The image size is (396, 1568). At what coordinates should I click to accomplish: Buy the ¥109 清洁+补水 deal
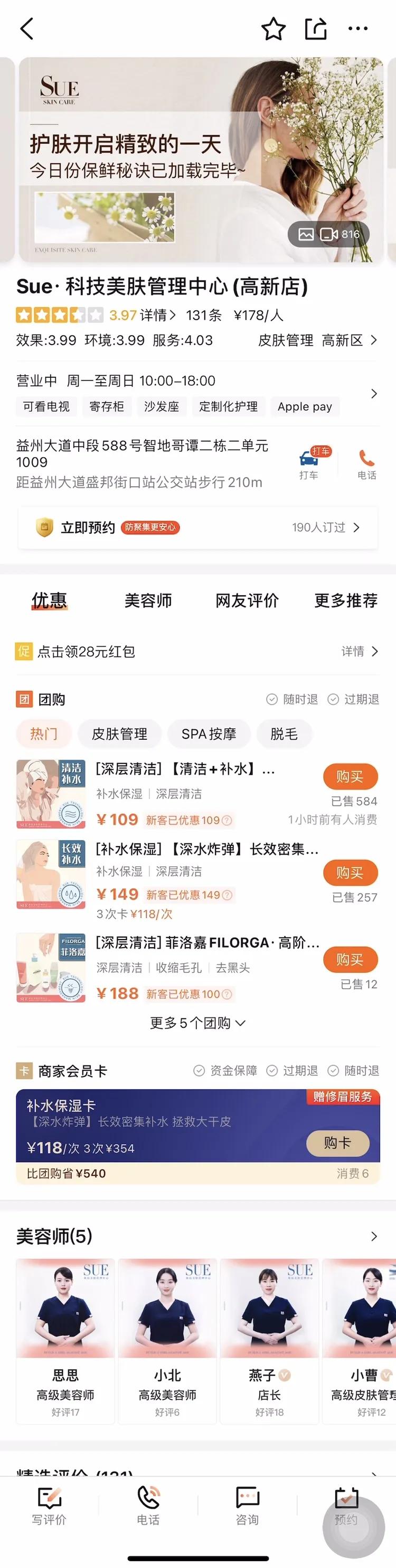tap(350, 777)
